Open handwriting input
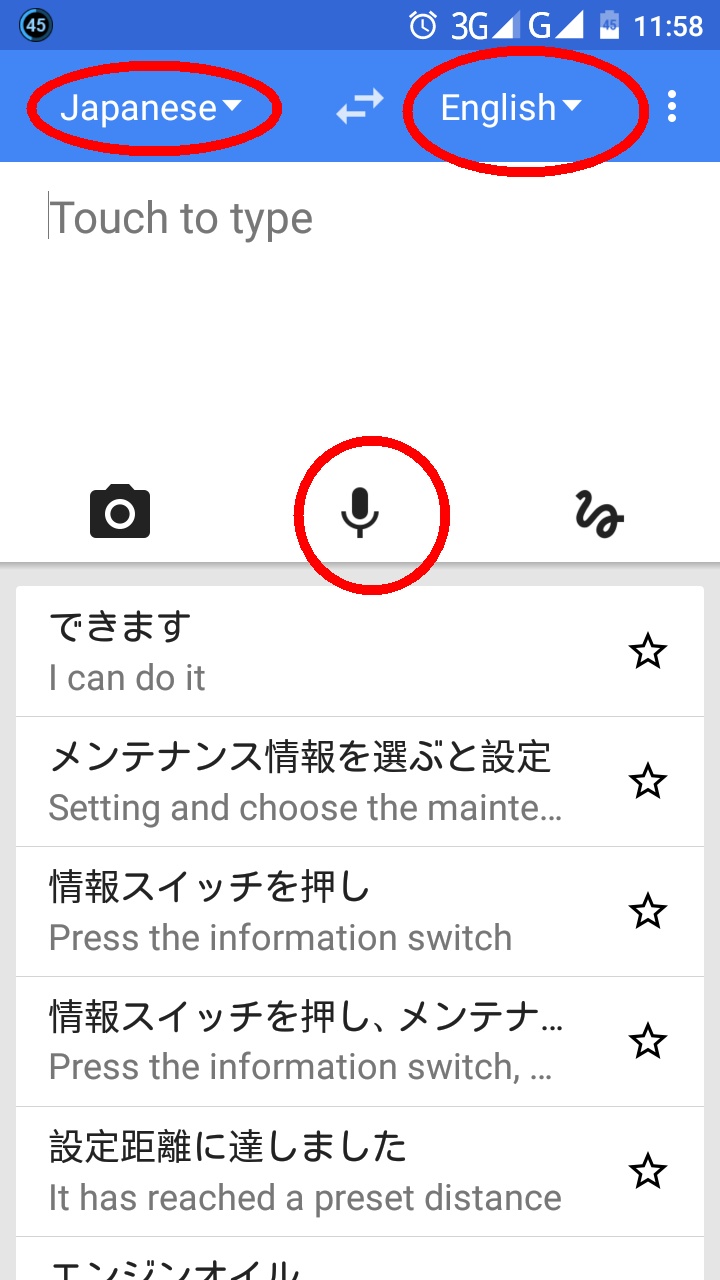The image size is (720, 1280). 599,514
